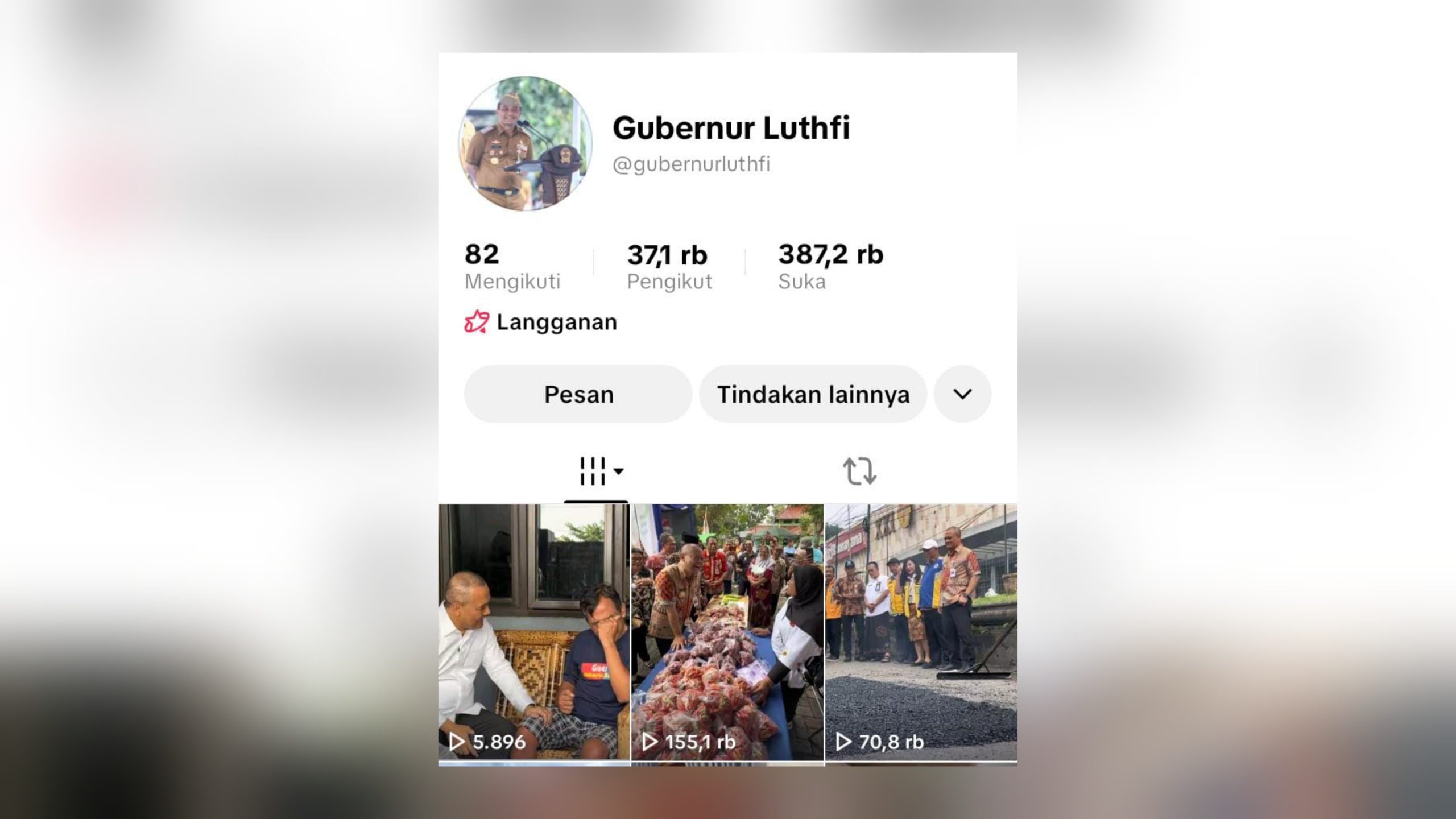Tap the Pesan message button
This screenshot has width=1456, height=819.
[x=578, y=394]
